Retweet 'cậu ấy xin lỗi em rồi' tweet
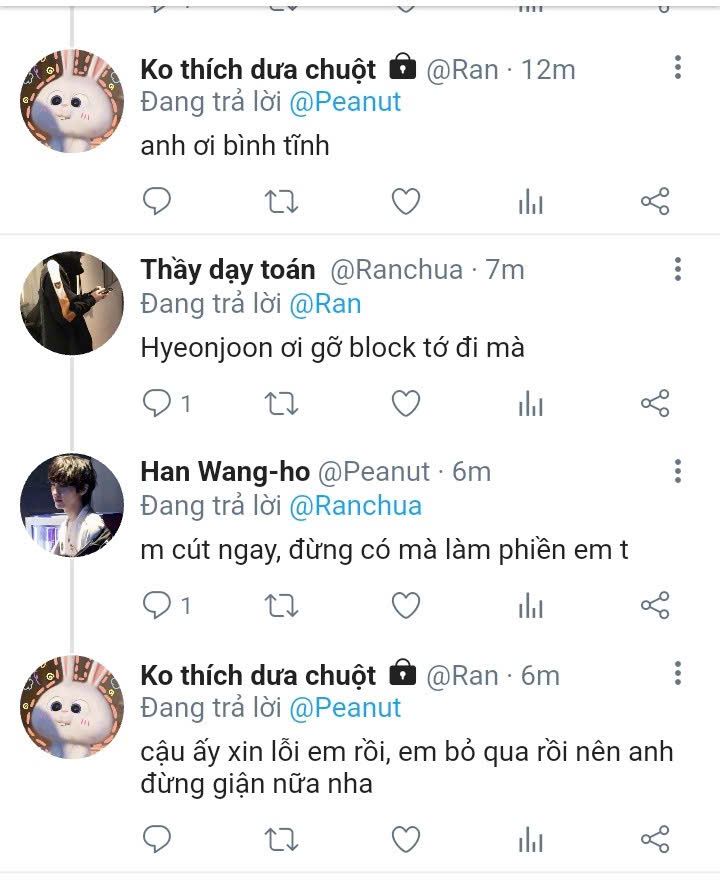 281,838
